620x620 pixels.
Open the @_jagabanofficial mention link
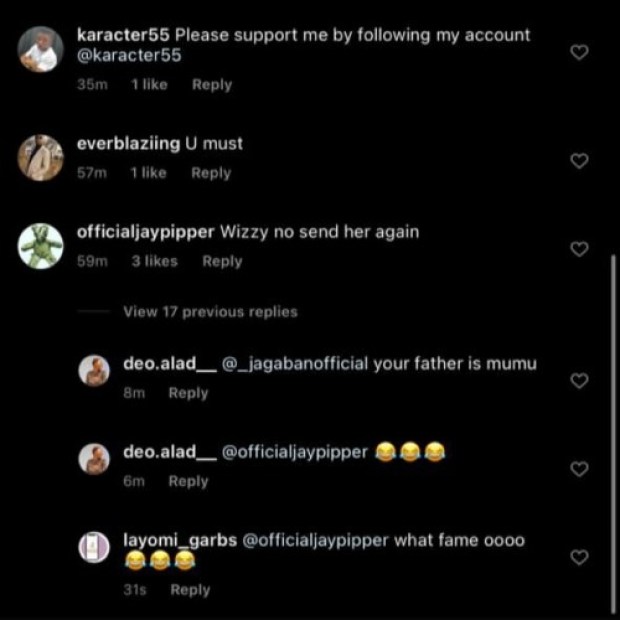point(295,364)
